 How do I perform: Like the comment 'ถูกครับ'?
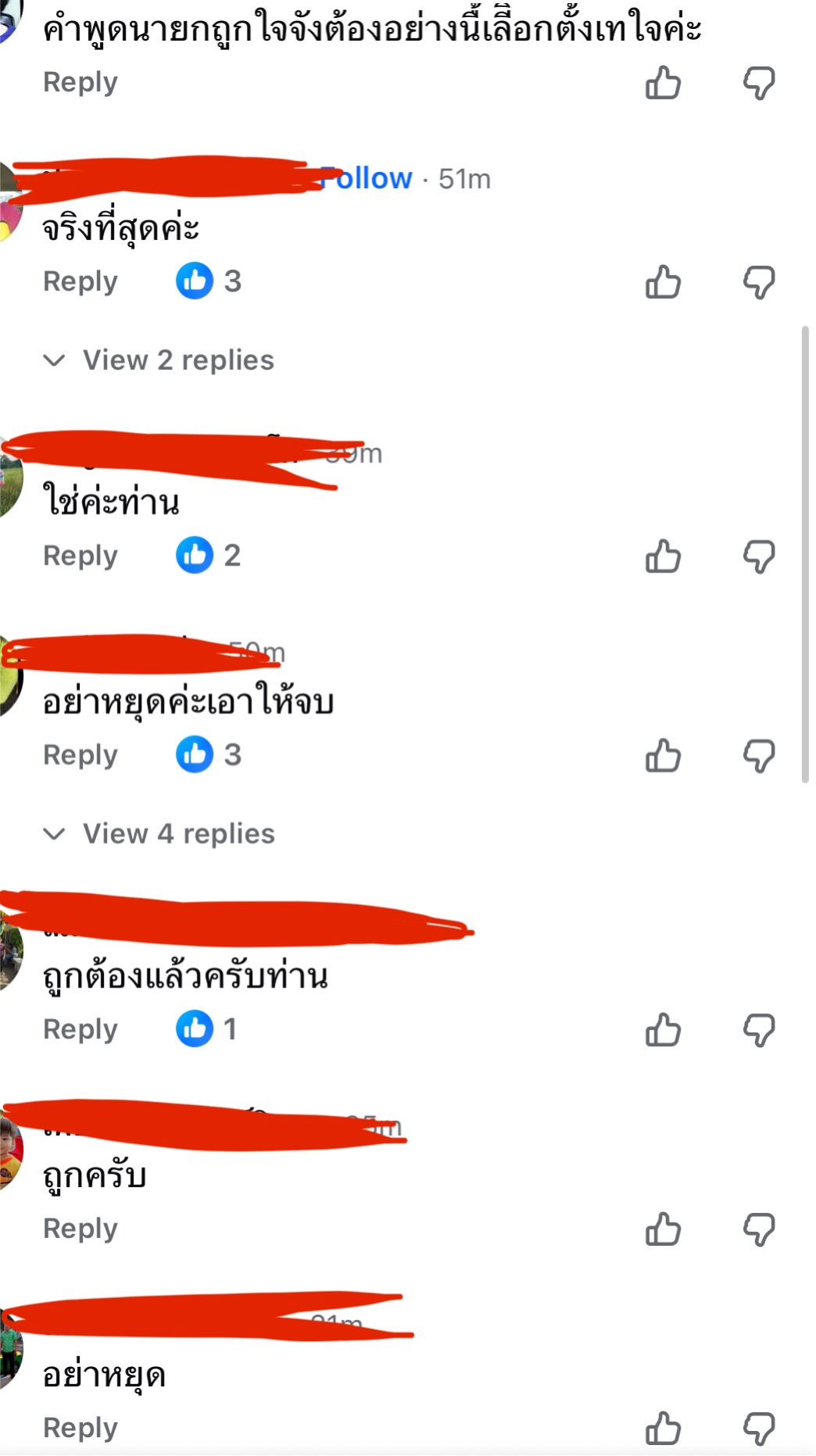click(x=663, y=1229)
